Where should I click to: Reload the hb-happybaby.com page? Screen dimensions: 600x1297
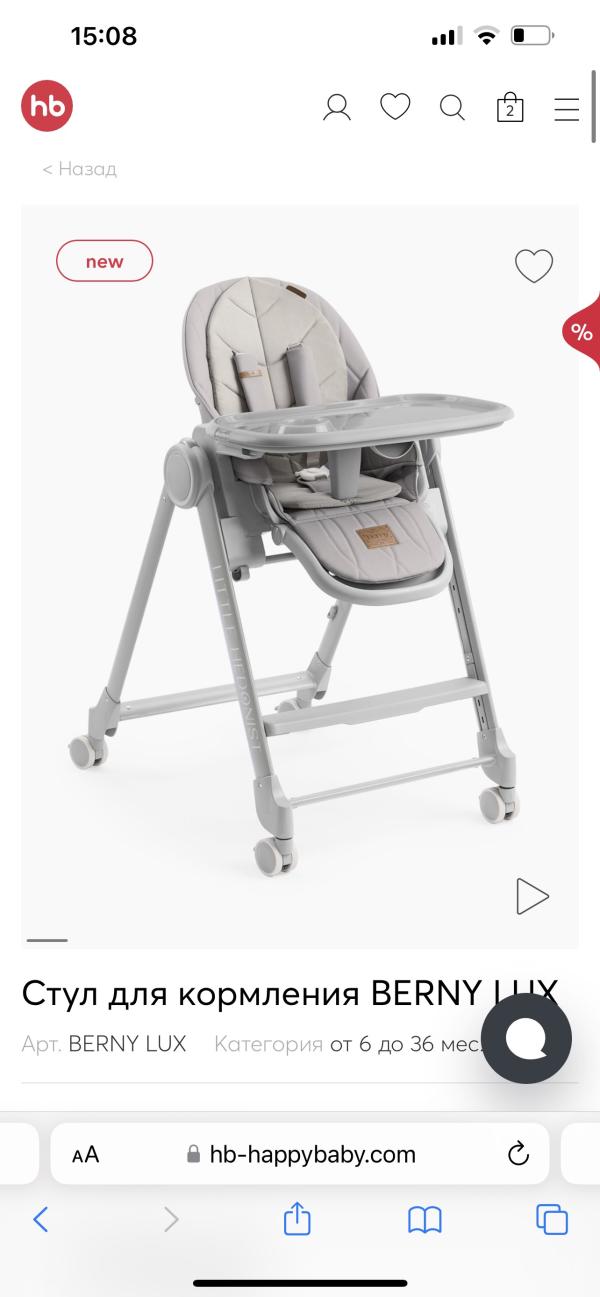point(518,1154)
